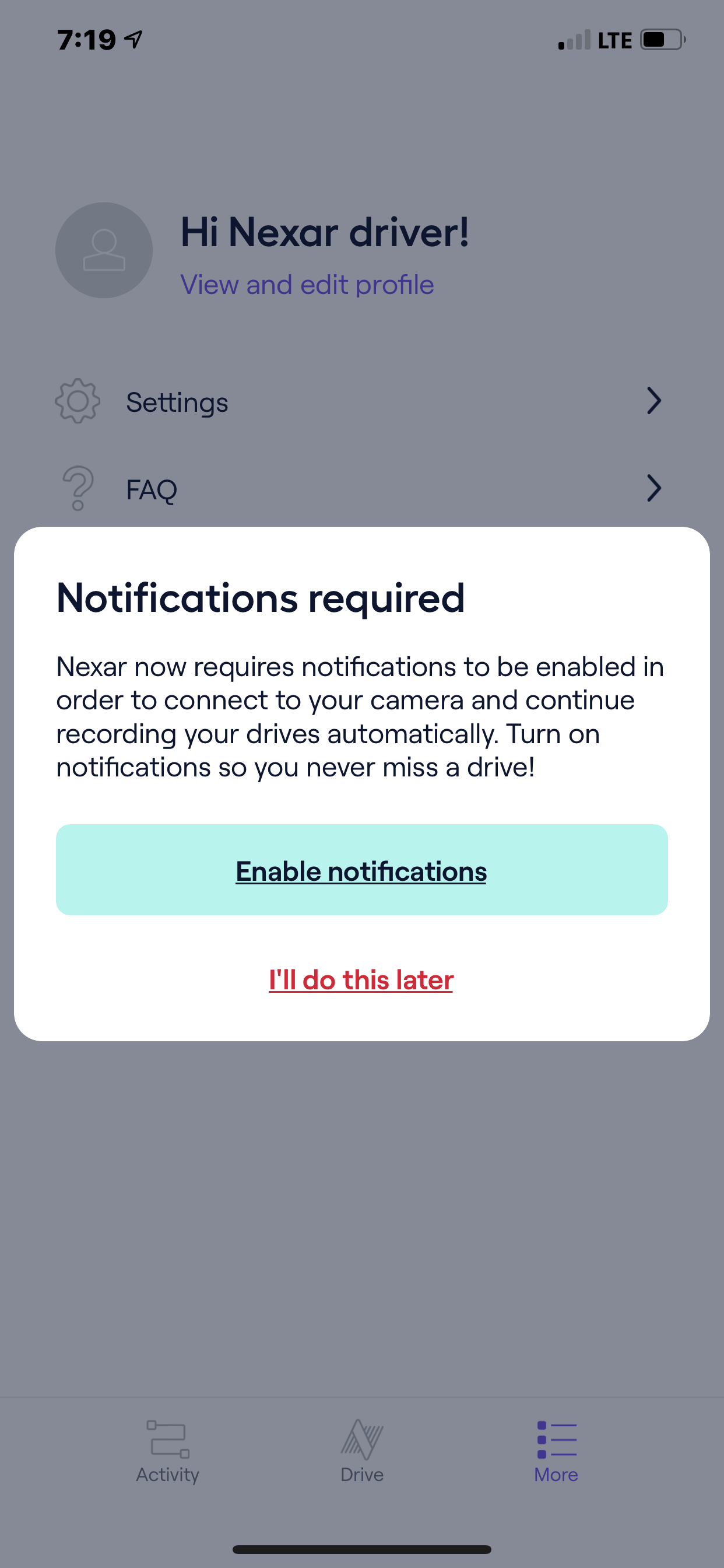
Task: Switch to the Drive tab
Action: [362, 1452]
